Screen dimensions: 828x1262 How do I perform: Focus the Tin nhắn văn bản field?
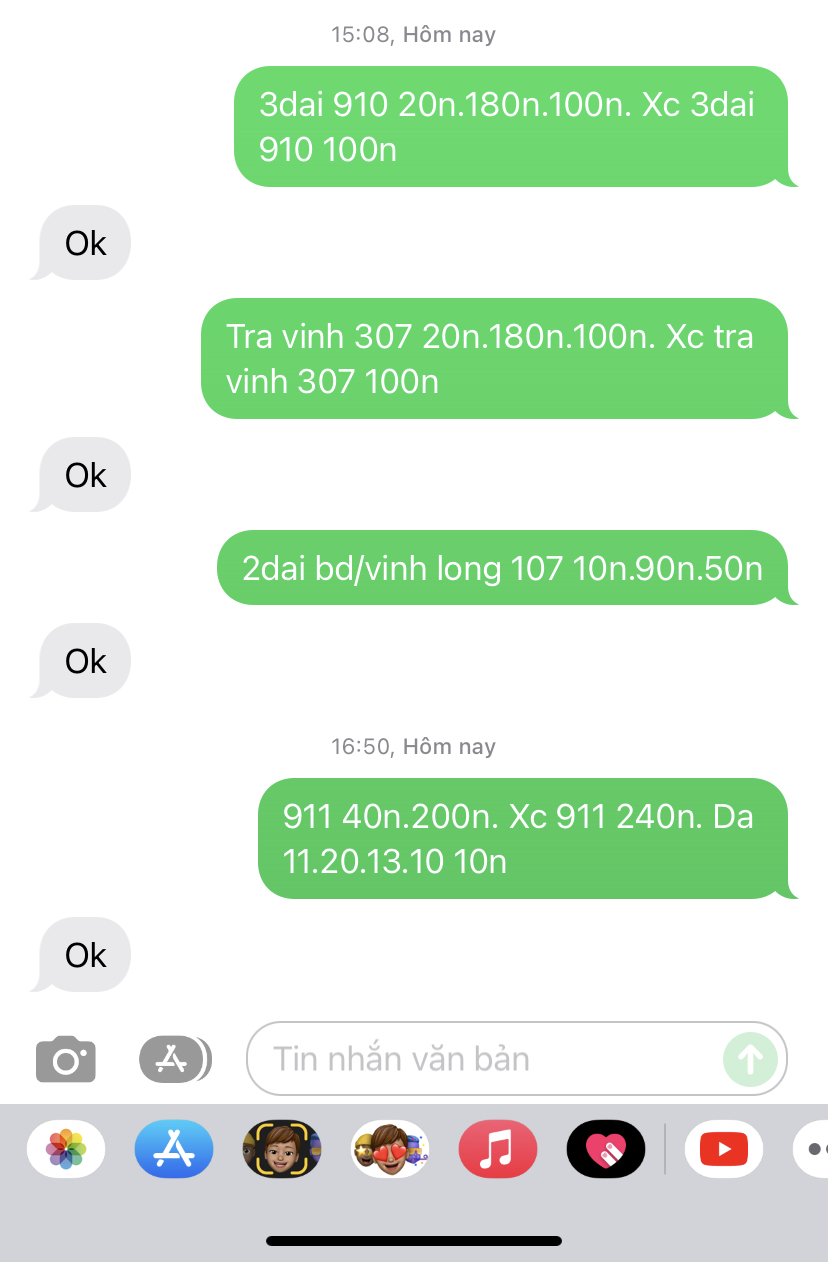[480, 1059]
